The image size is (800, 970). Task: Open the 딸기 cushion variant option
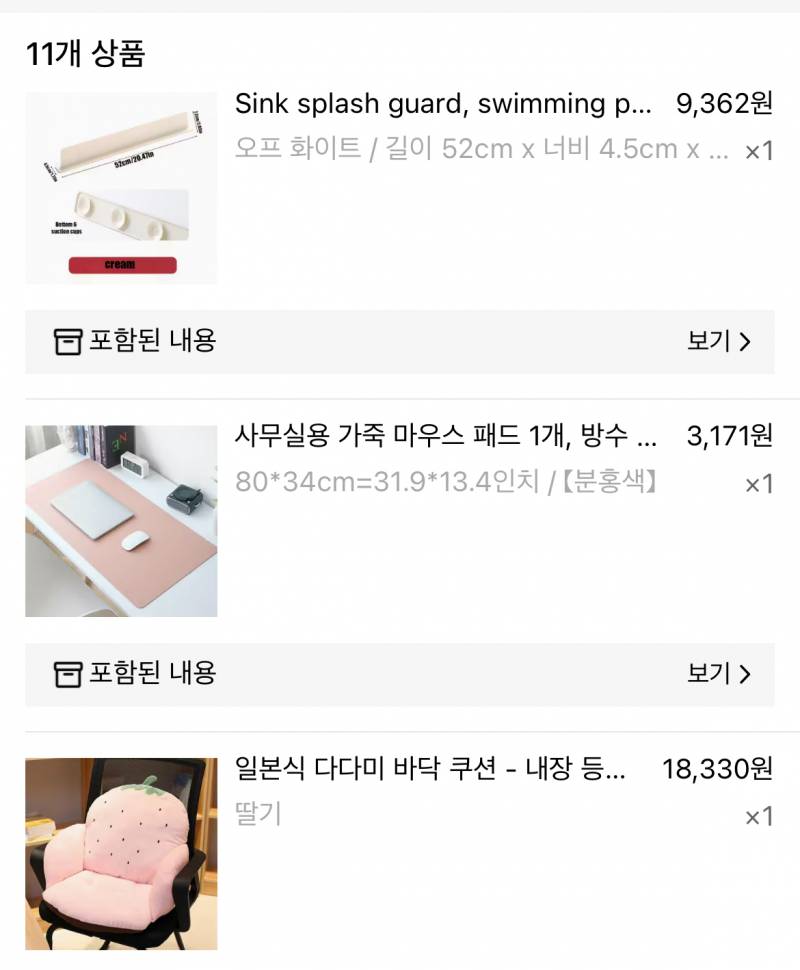(255, 814)
